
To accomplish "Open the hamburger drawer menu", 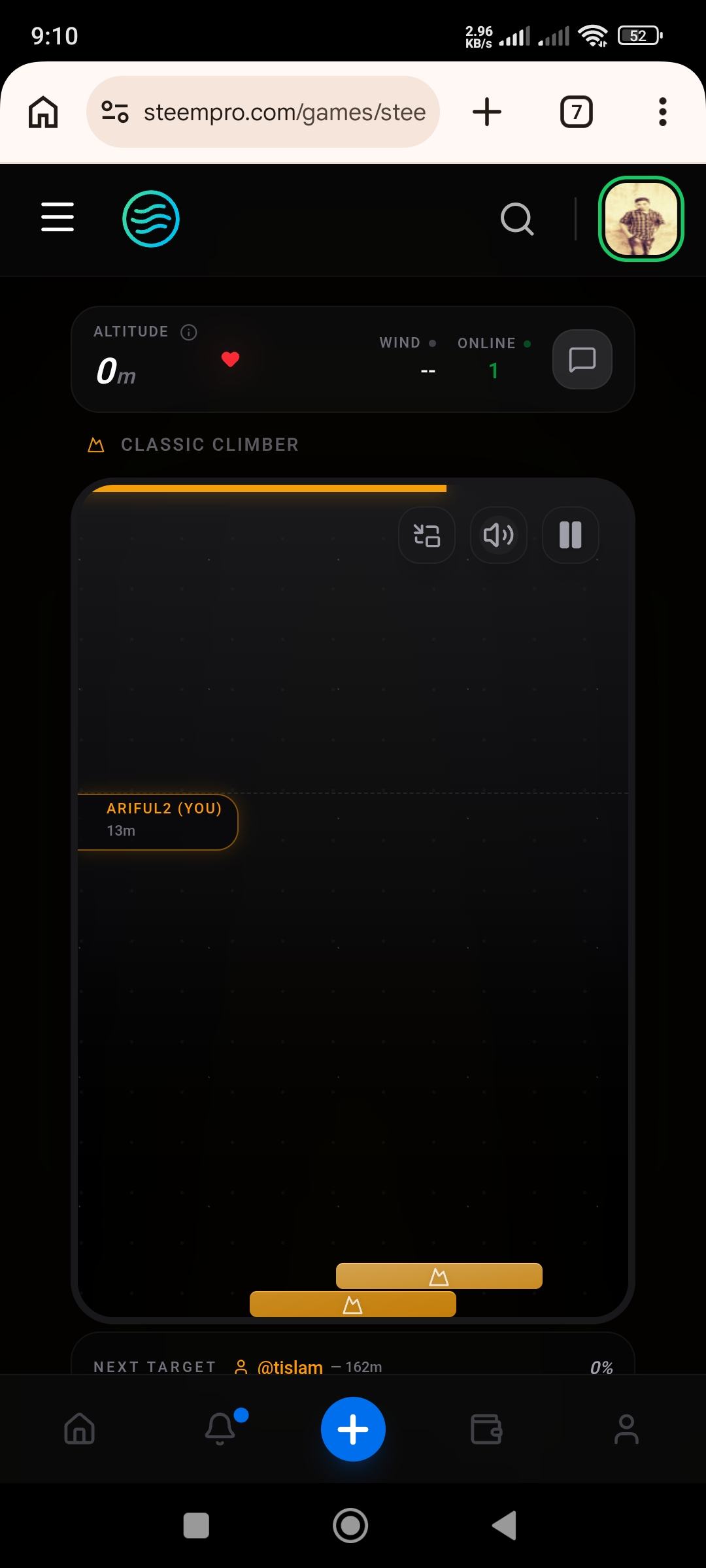I will pos(58,217).
